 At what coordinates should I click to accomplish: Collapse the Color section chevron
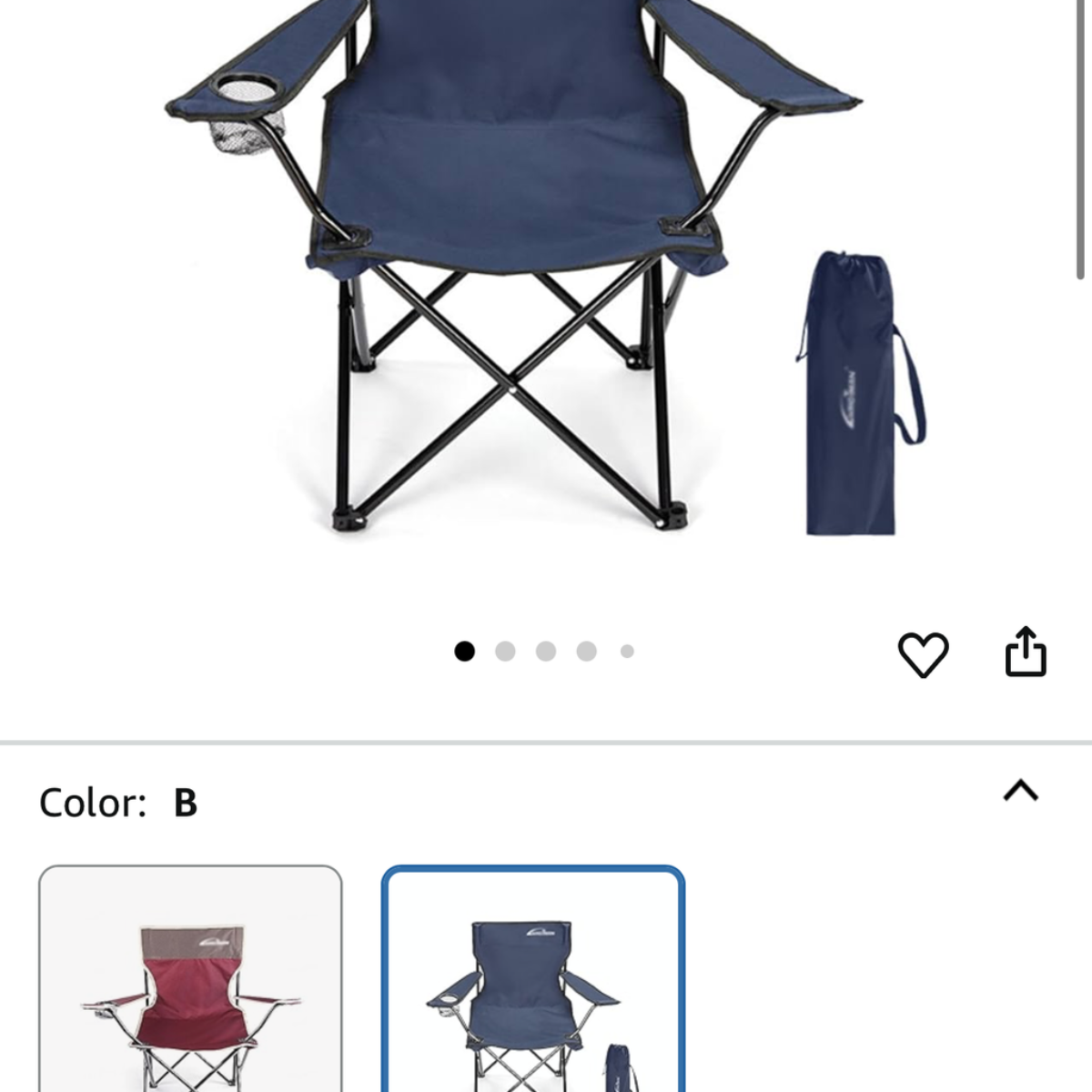point(1020,791)
